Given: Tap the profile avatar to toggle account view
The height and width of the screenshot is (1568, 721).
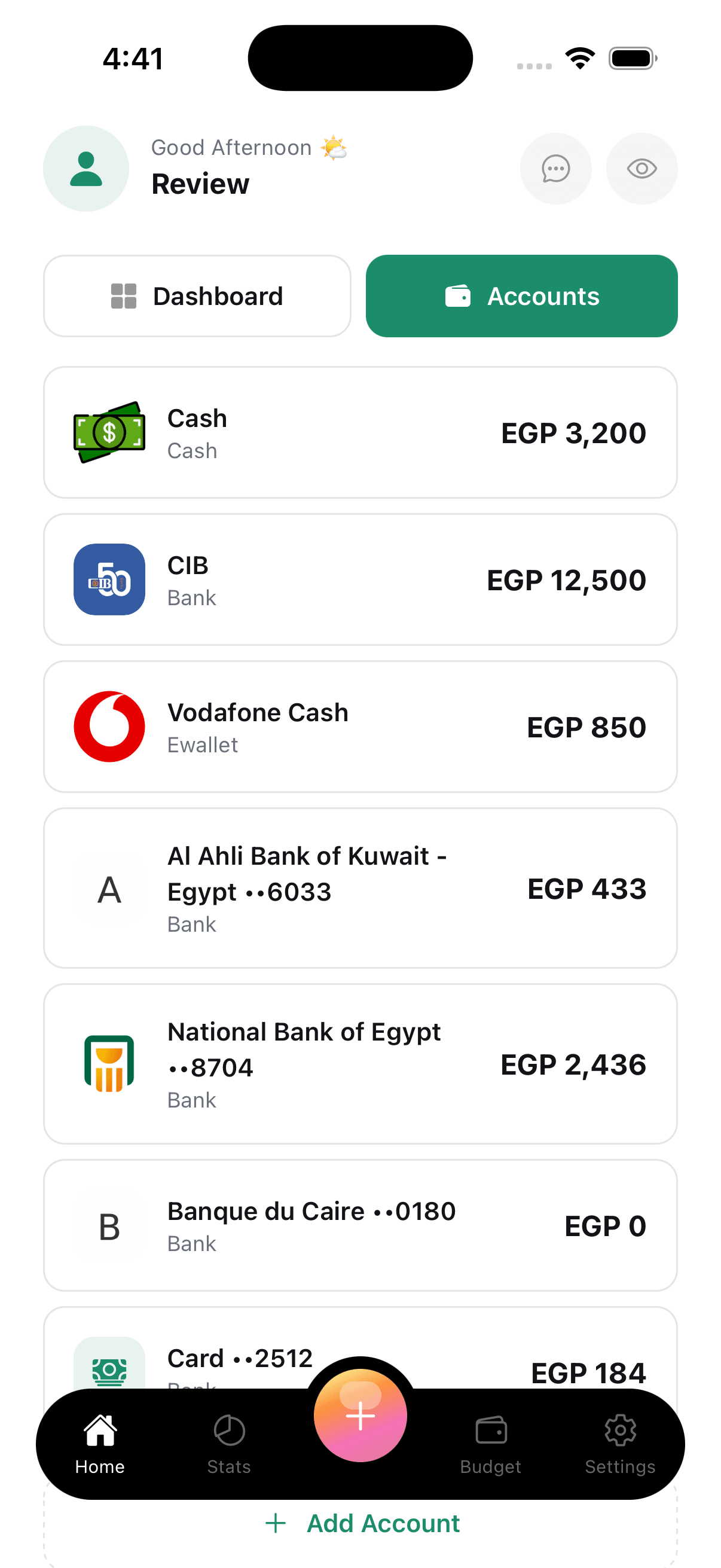Looking at the screenshot, I should tap(87, 169).
